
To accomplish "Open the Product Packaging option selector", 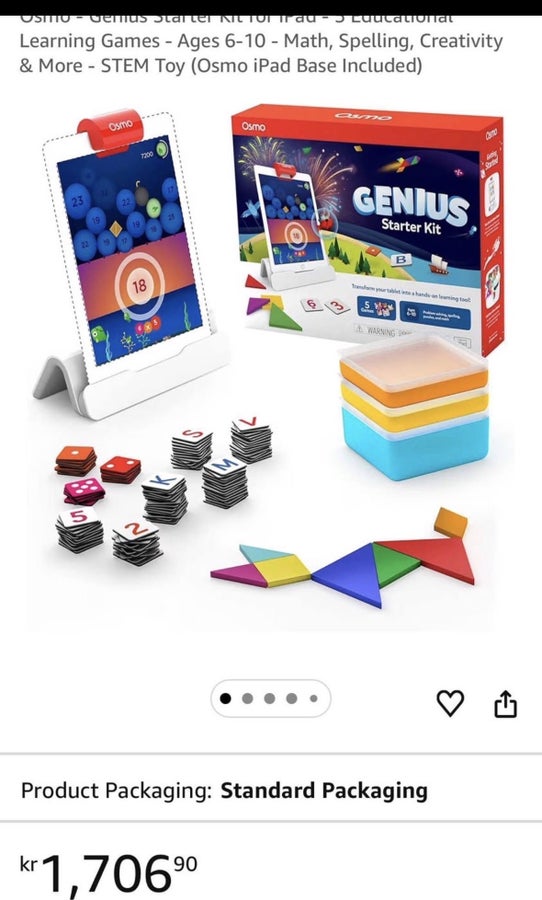I will coord(271,790).
